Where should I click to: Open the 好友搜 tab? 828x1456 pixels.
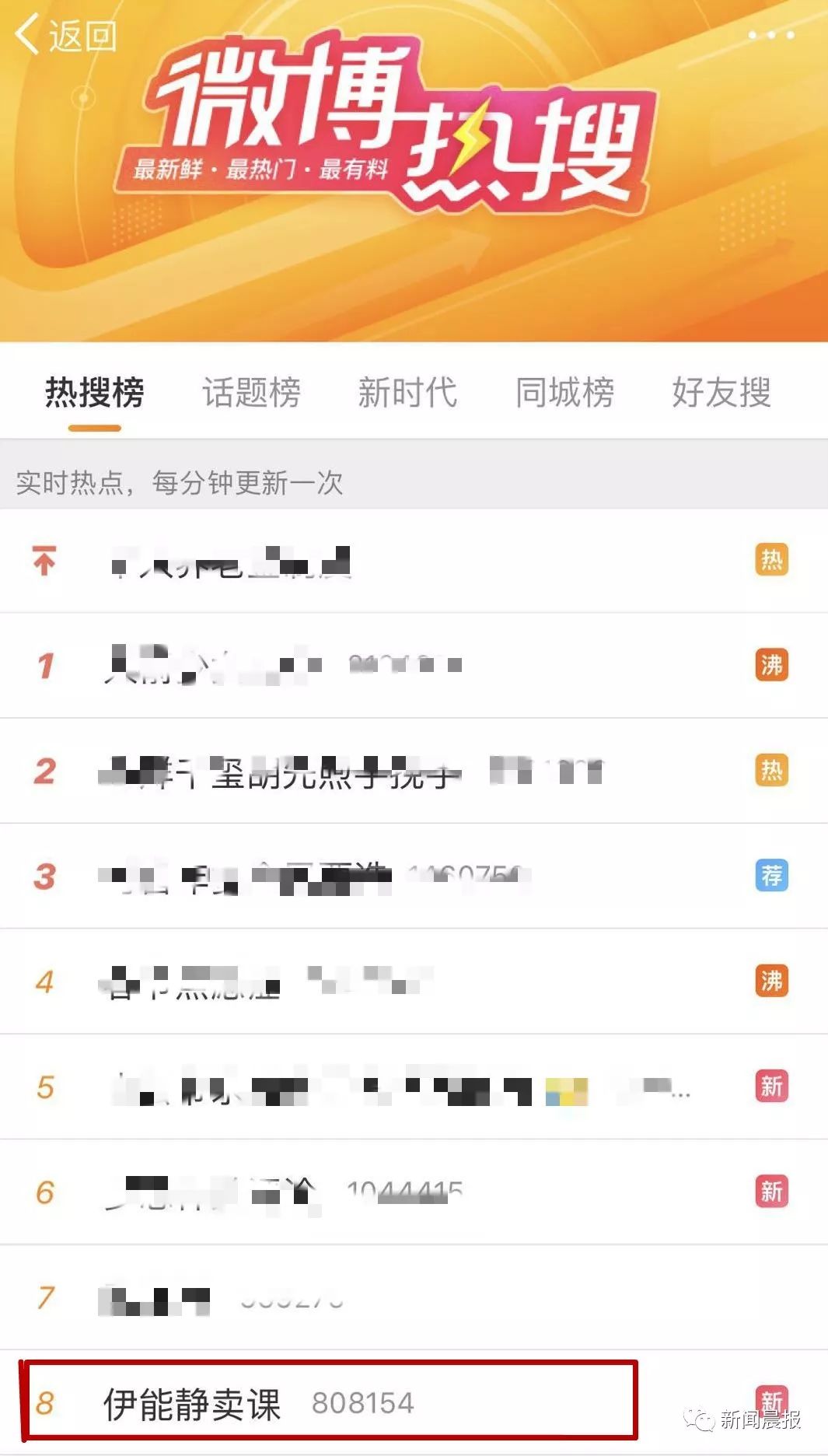coord(721,394)
